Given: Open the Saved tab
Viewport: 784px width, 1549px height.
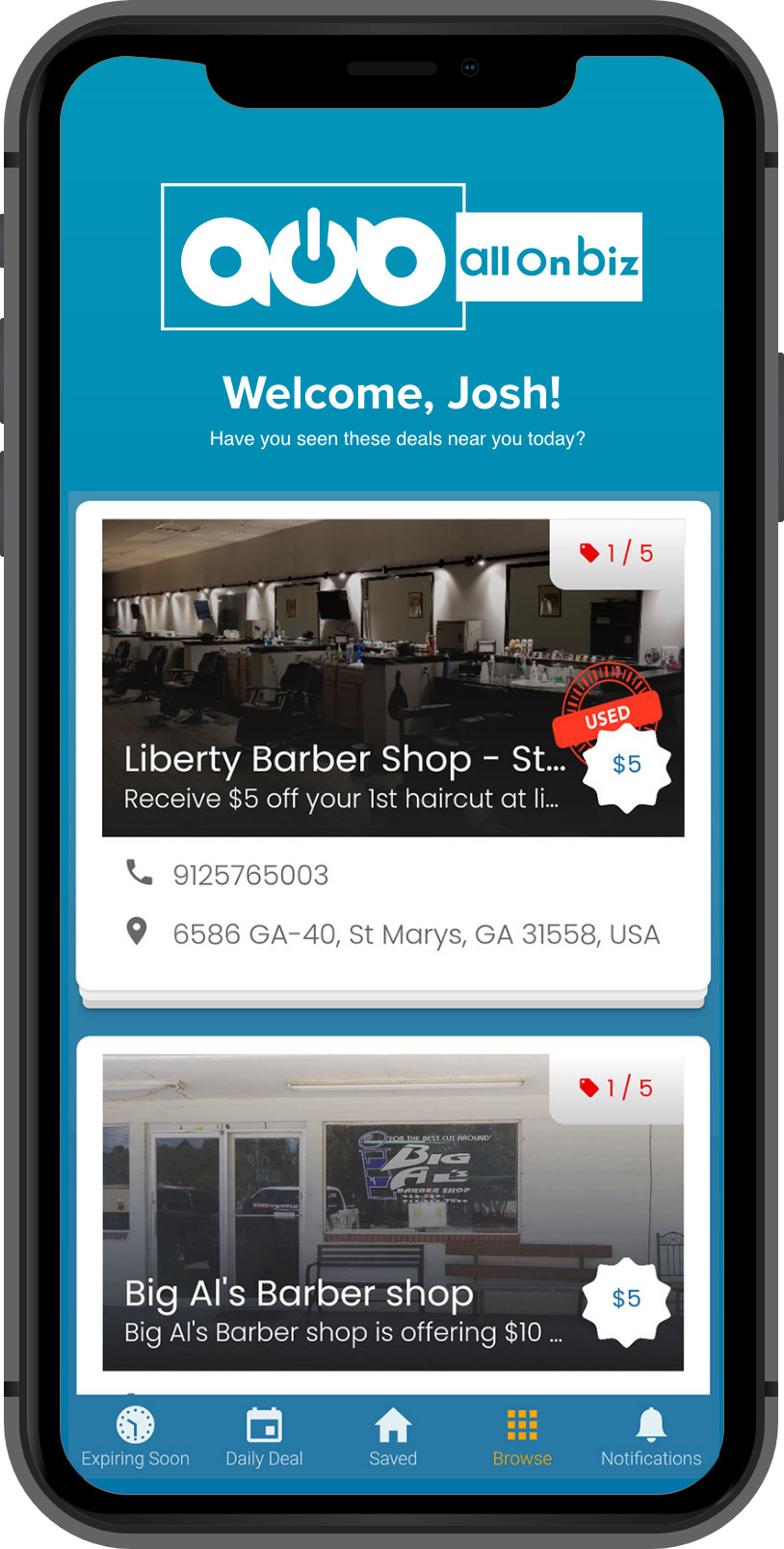Looking at the screenshot, I should click(x=393, y=1436).
